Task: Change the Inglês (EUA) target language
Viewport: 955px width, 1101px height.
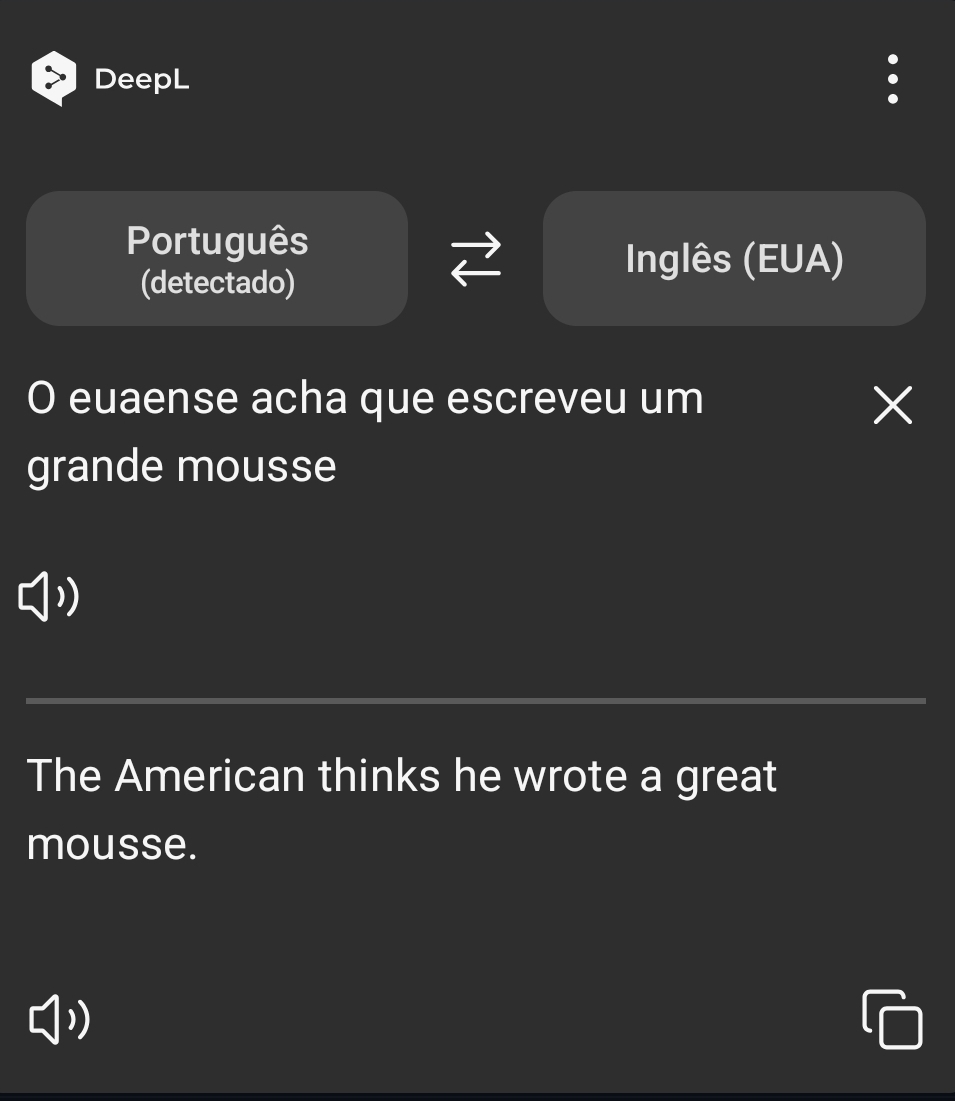Action: [734, 258]
